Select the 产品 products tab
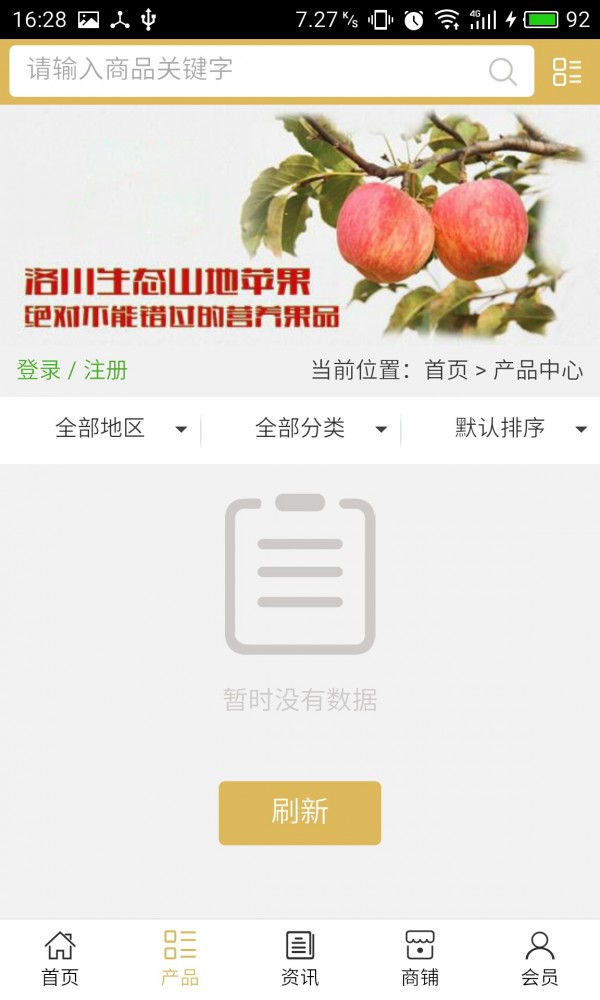The height and width of the screenshot is (1000, 600). 180,958
